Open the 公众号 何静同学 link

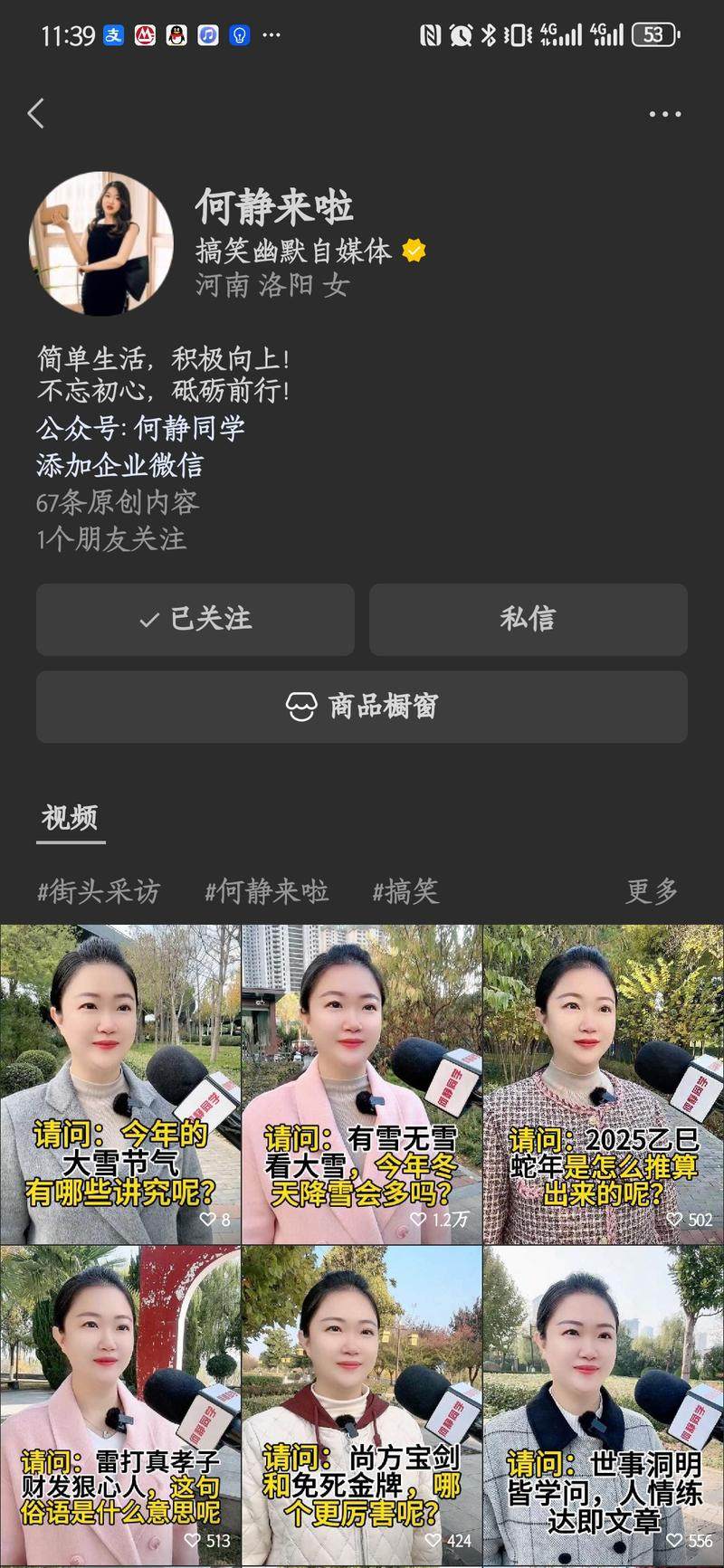[141, 428]
